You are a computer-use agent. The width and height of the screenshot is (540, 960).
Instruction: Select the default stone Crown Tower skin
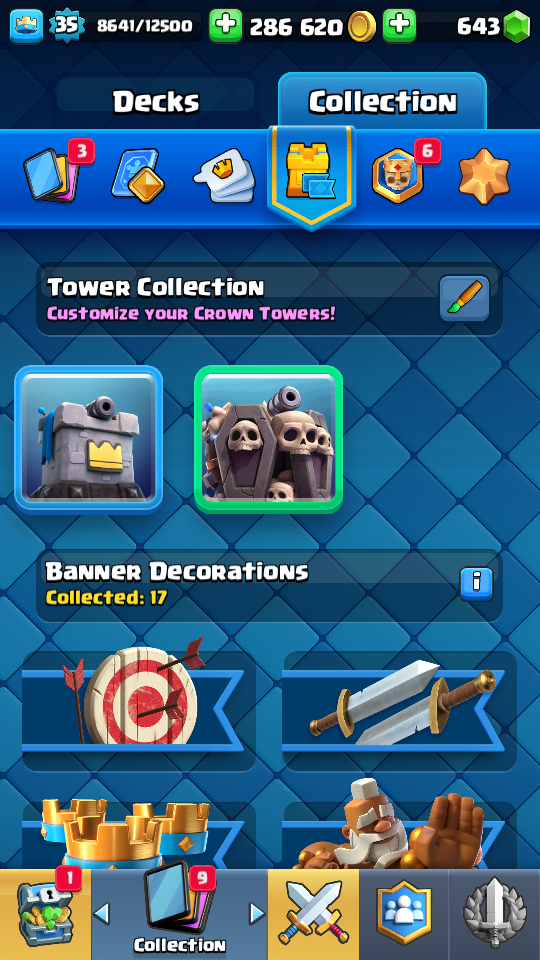tap(89, 439)
